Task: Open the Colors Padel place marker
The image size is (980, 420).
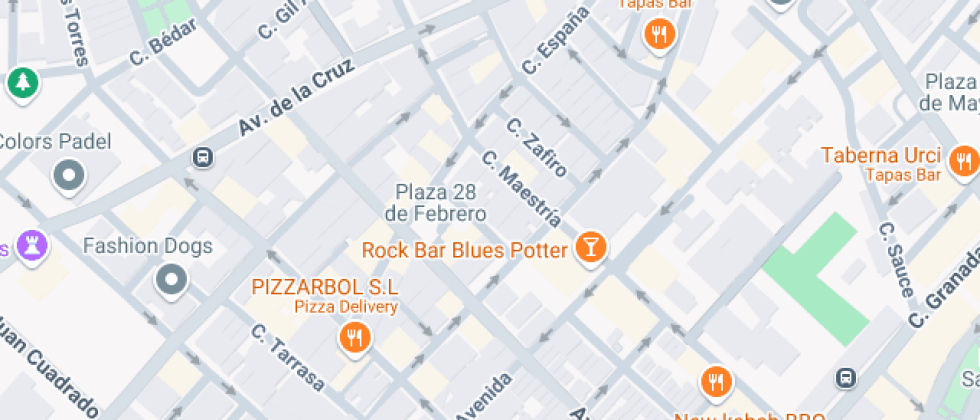Action: 68,176
